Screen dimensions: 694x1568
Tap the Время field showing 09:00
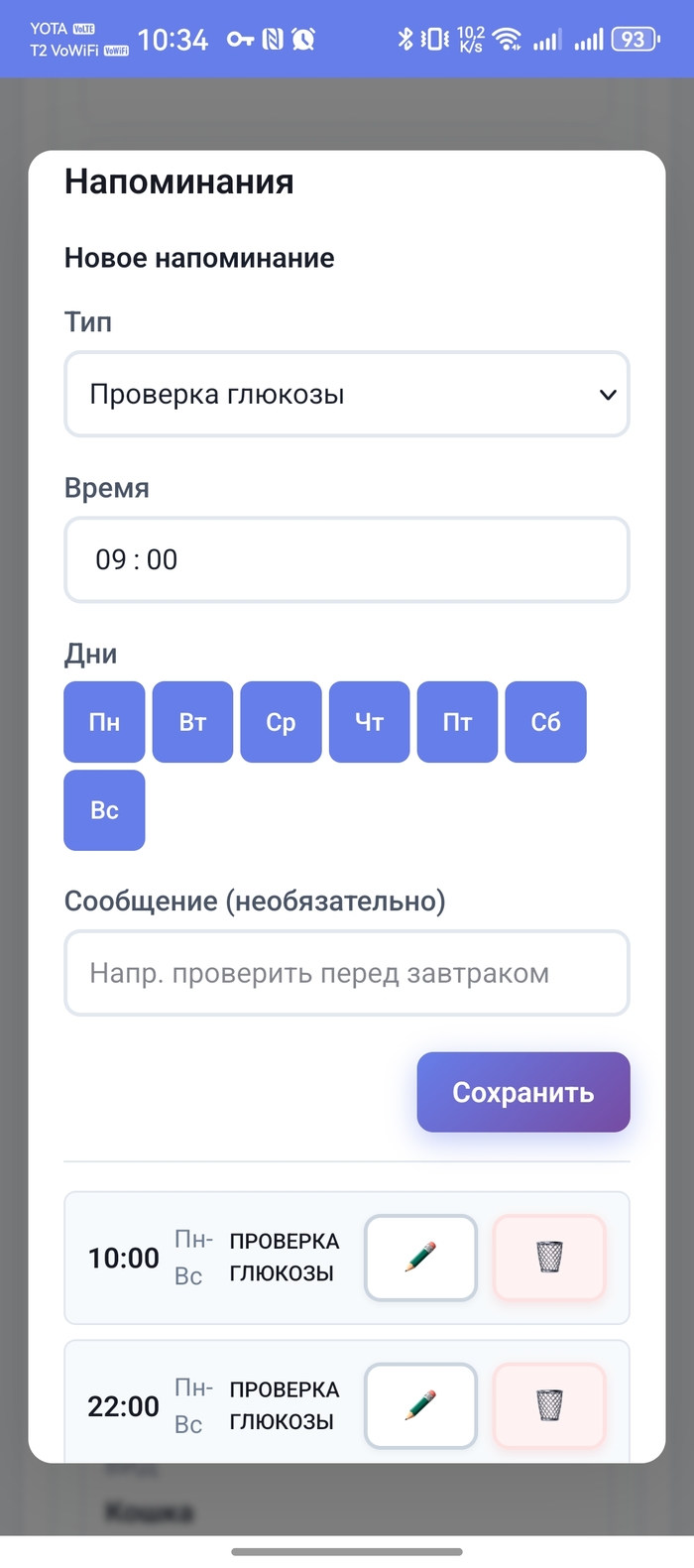click(x=346, y=559)
